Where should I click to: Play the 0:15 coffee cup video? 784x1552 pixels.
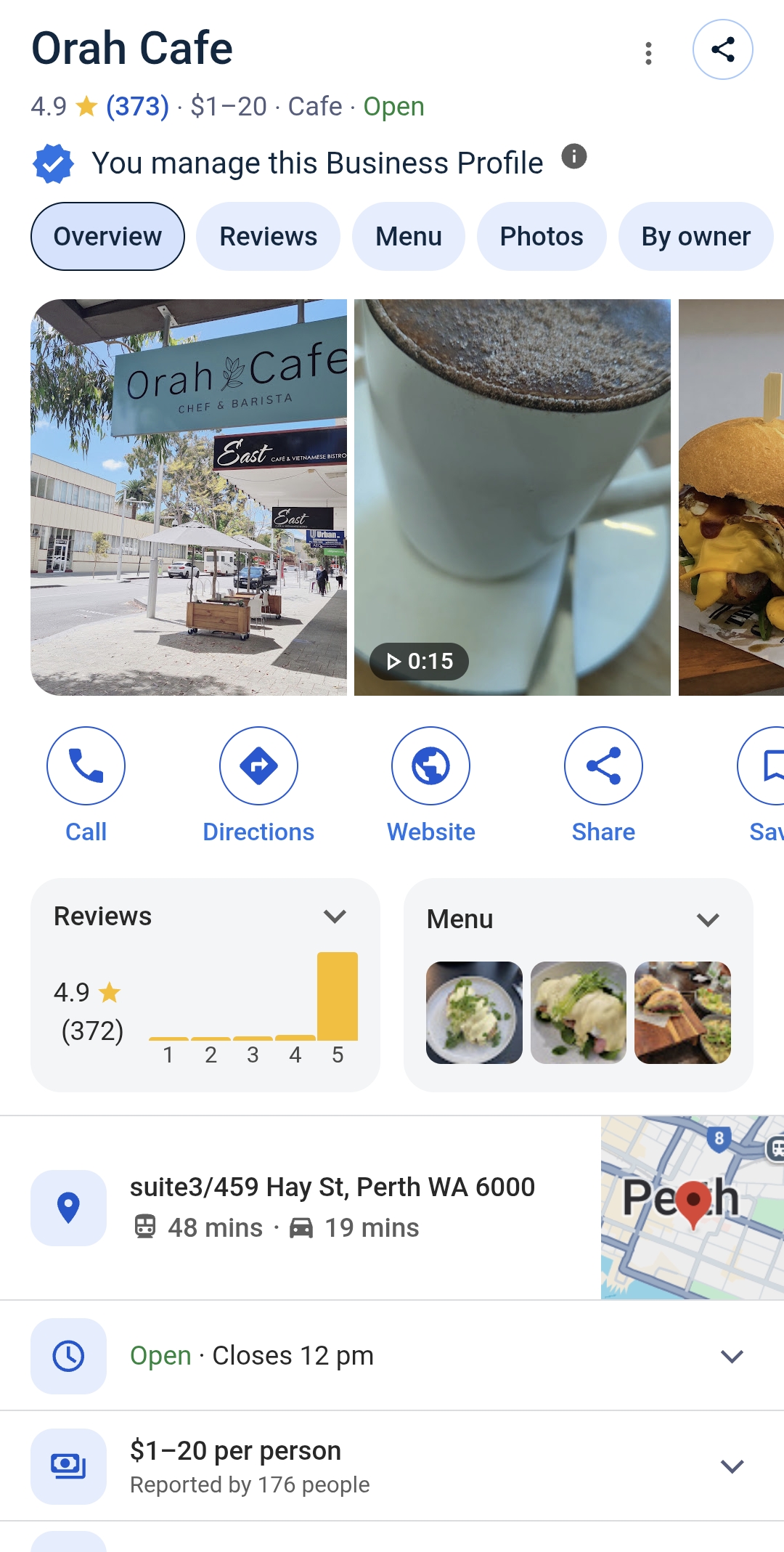click(512, 497)
